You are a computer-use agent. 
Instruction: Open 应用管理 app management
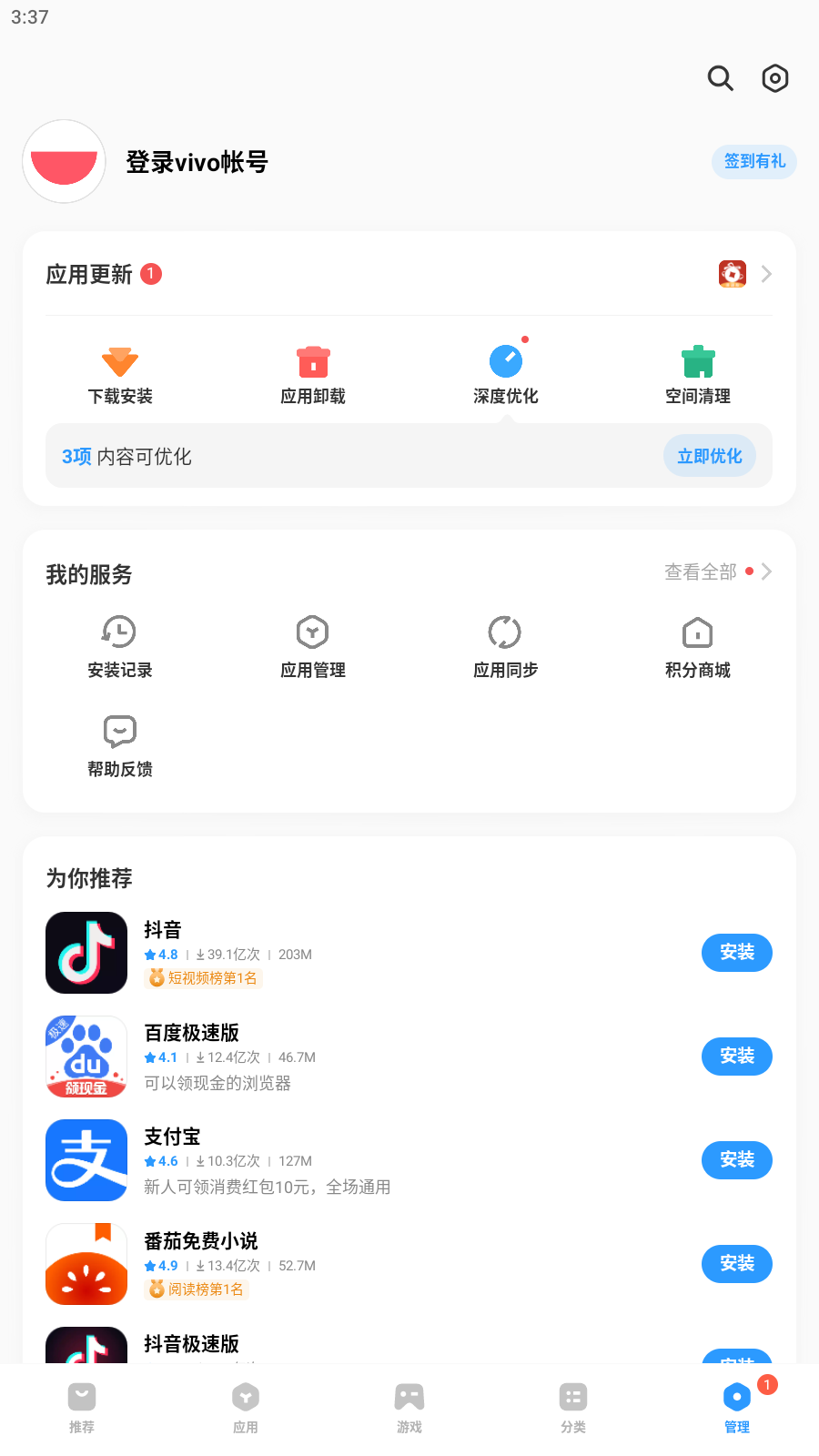(x=312, y=646)
